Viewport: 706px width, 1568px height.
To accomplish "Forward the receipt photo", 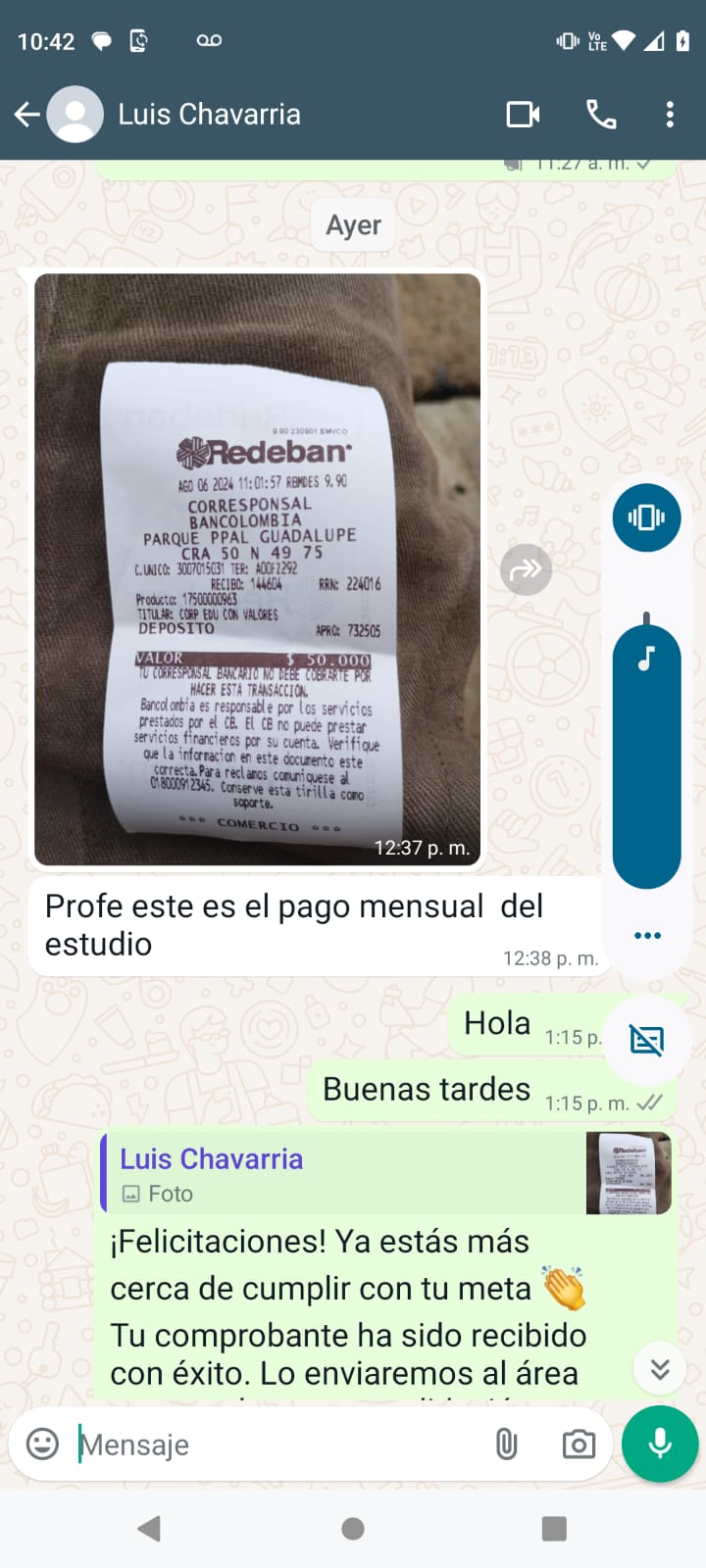I will pyautogui.click(x=527, y=569).
